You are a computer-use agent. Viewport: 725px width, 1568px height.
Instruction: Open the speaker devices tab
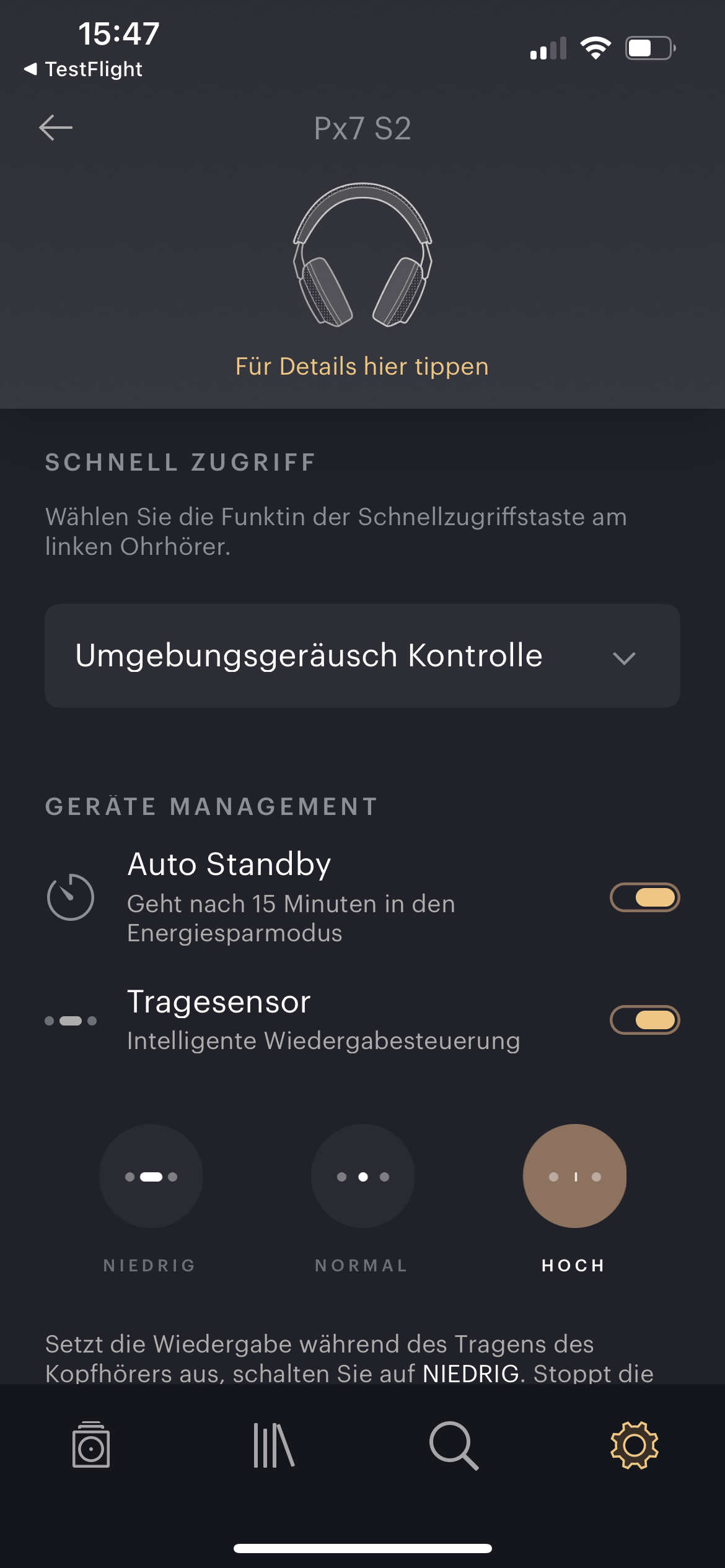(91, 1445)
